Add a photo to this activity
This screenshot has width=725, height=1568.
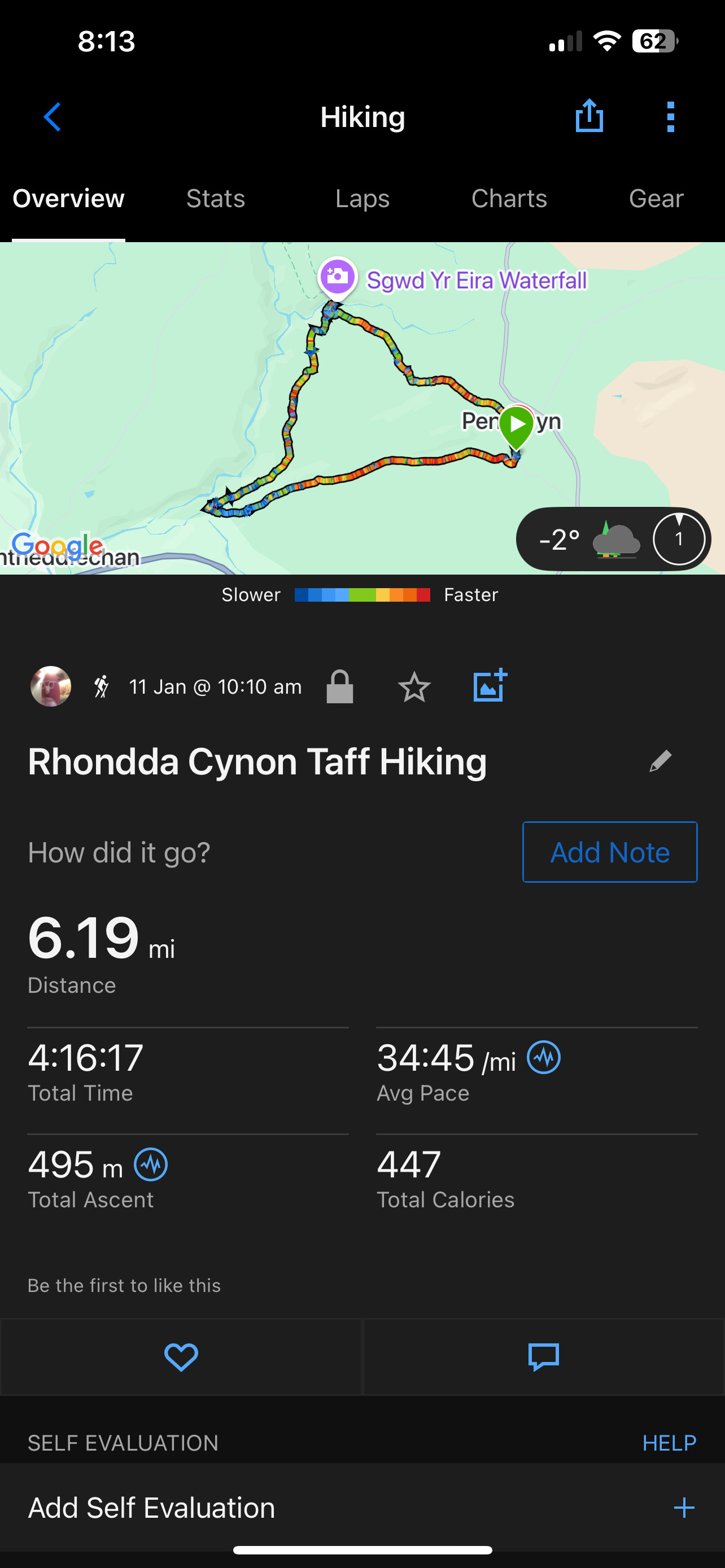click(x=490, y=685)
